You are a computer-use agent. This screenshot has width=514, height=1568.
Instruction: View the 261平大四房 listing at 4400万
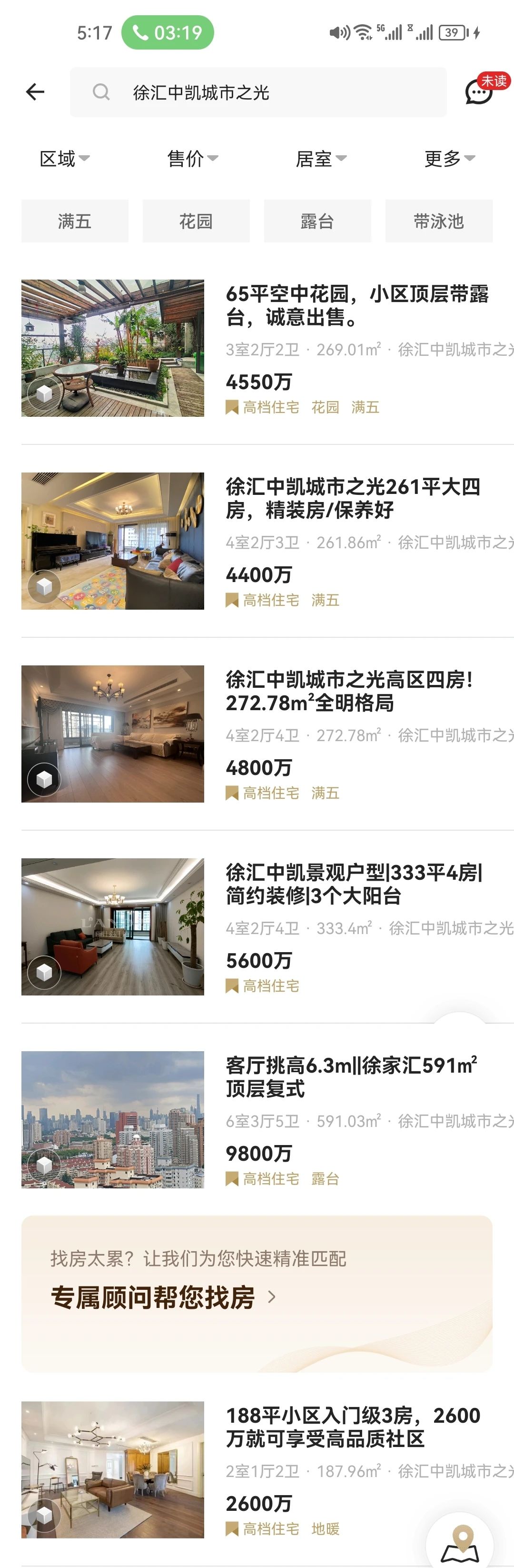pos(353,498)
